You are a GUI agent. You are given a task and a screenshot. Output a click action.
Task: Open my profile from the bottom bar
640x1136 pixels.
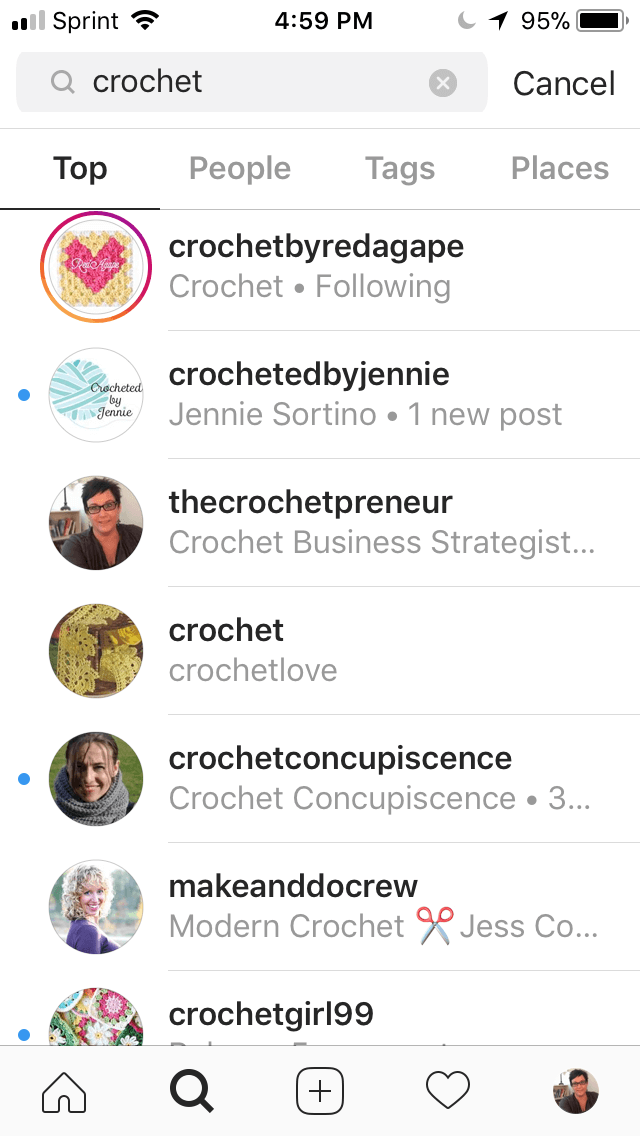(576, 1090)
